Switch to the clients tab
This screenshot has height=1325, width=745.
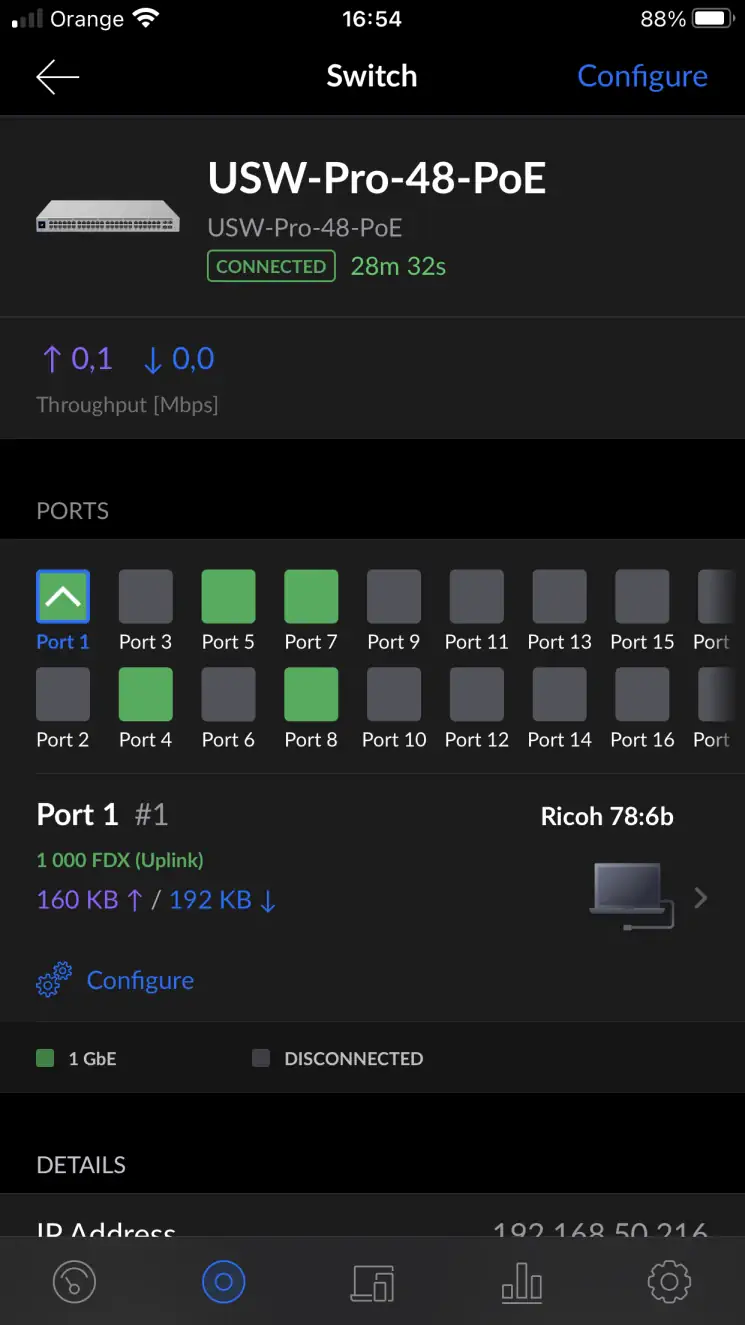point(372,1282)
